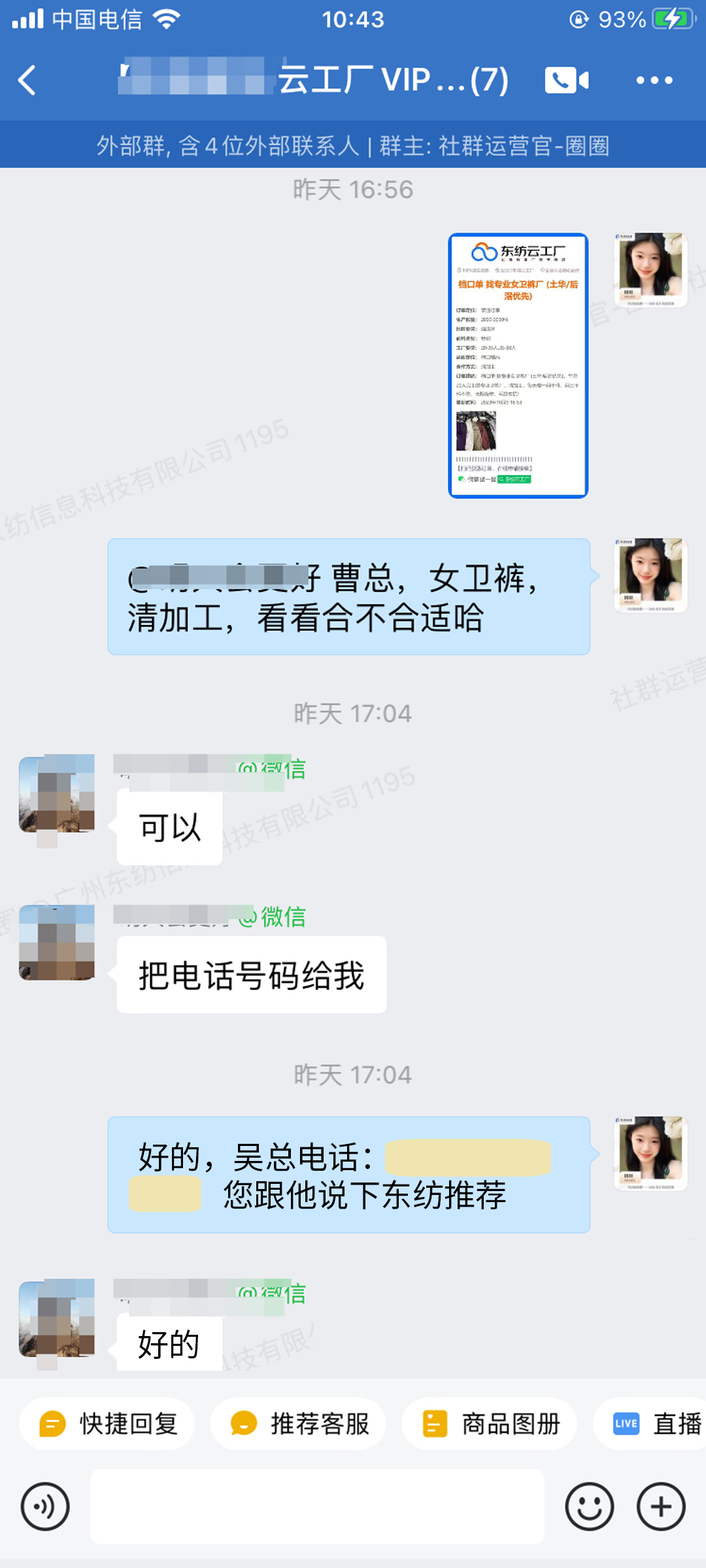Tap the 快捷回复 chip
This screenshot has height=1568, width=706.
[x=107, y=1424]
